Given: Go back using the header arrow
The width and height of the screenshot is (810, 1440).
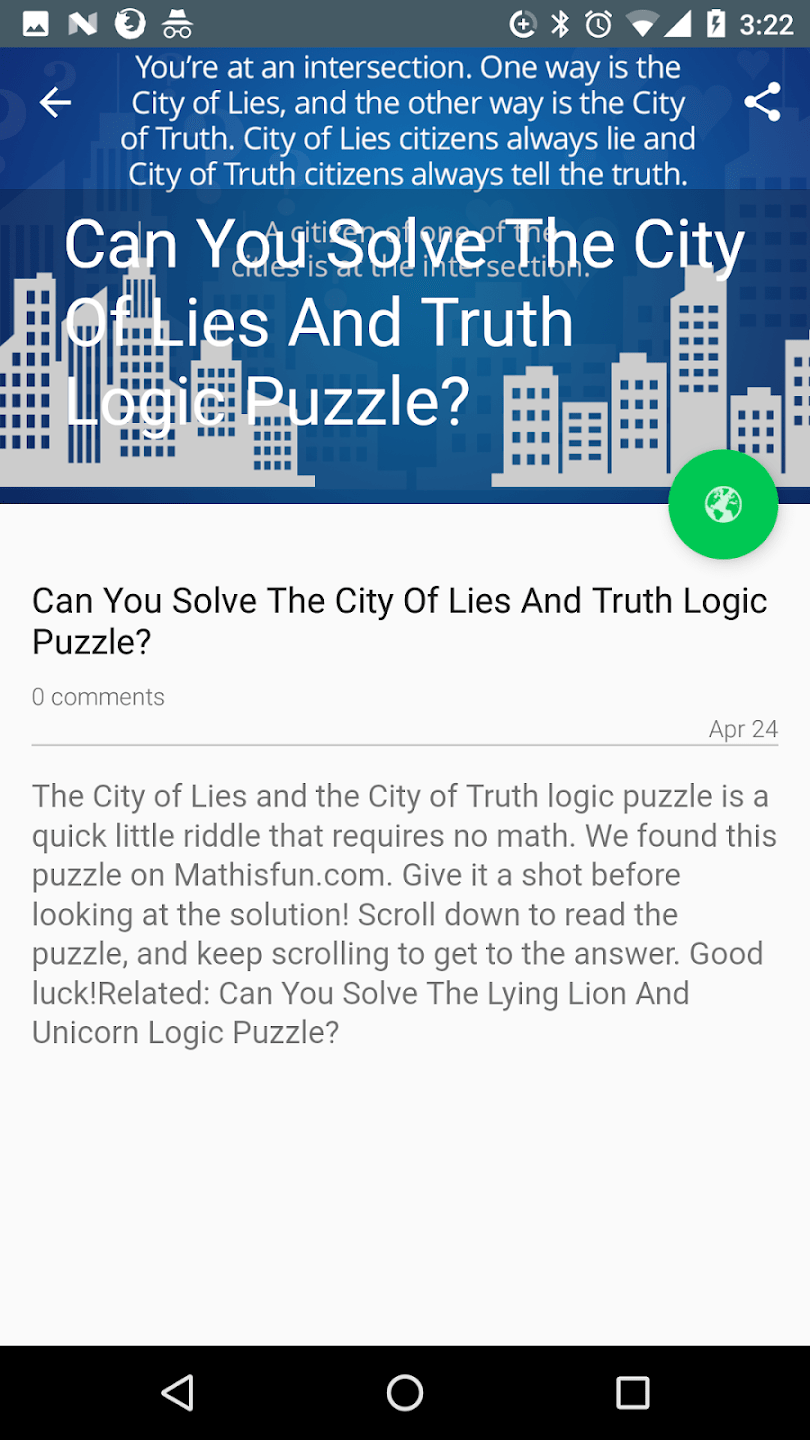Looking at the screenshot, I should point(55,102).
